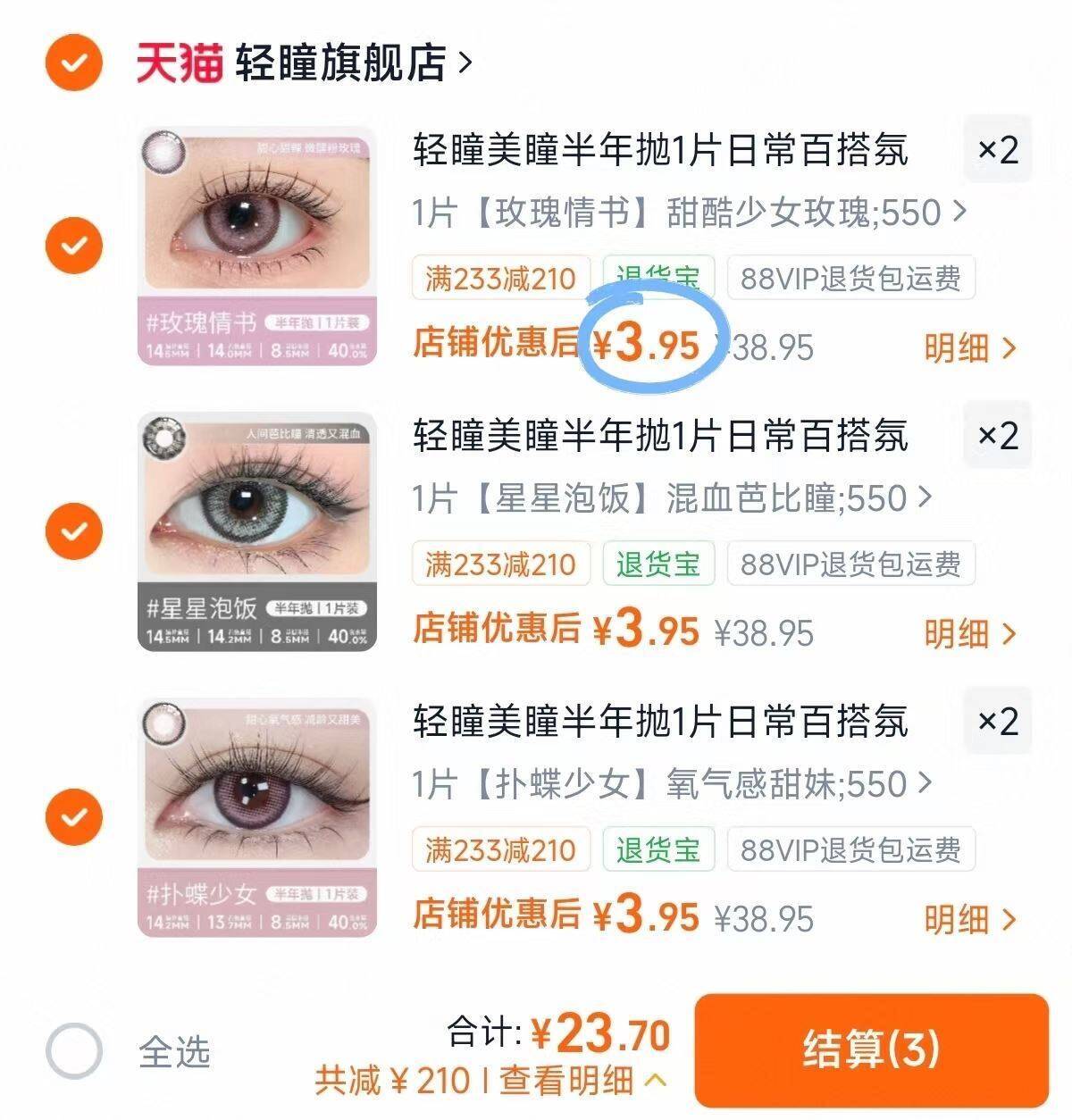The image size is (1072, 1120).
Task: Adjust the ×2 quantity for 星星泡饭
Action: point(998,435)
